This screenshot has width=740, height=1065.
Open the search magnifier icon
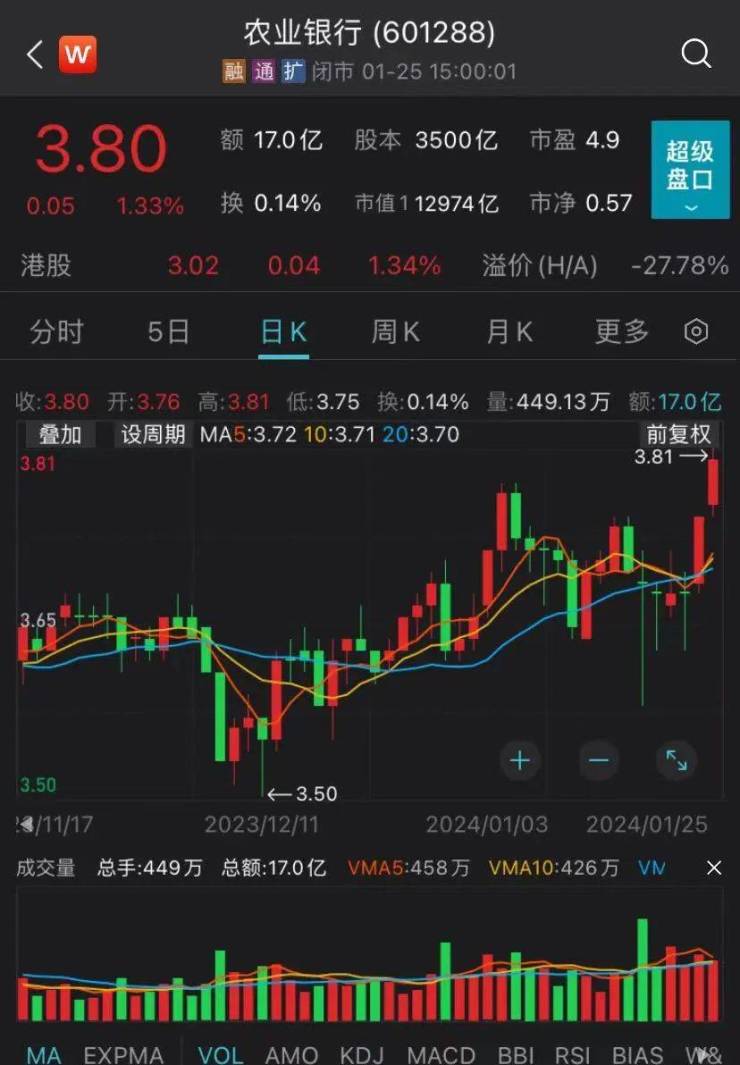696,54
